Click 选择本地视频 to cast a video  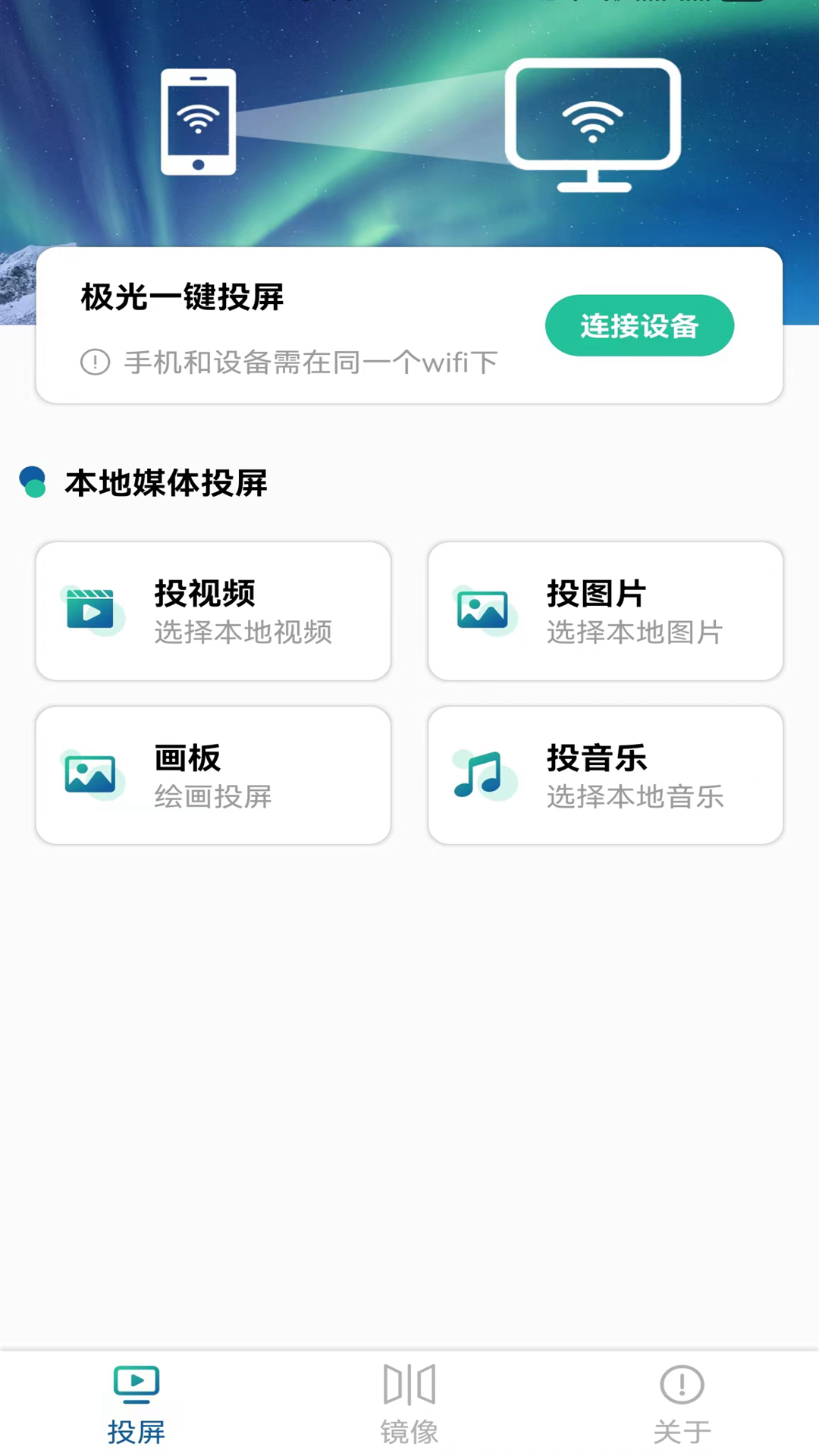[x=244, y=634]
